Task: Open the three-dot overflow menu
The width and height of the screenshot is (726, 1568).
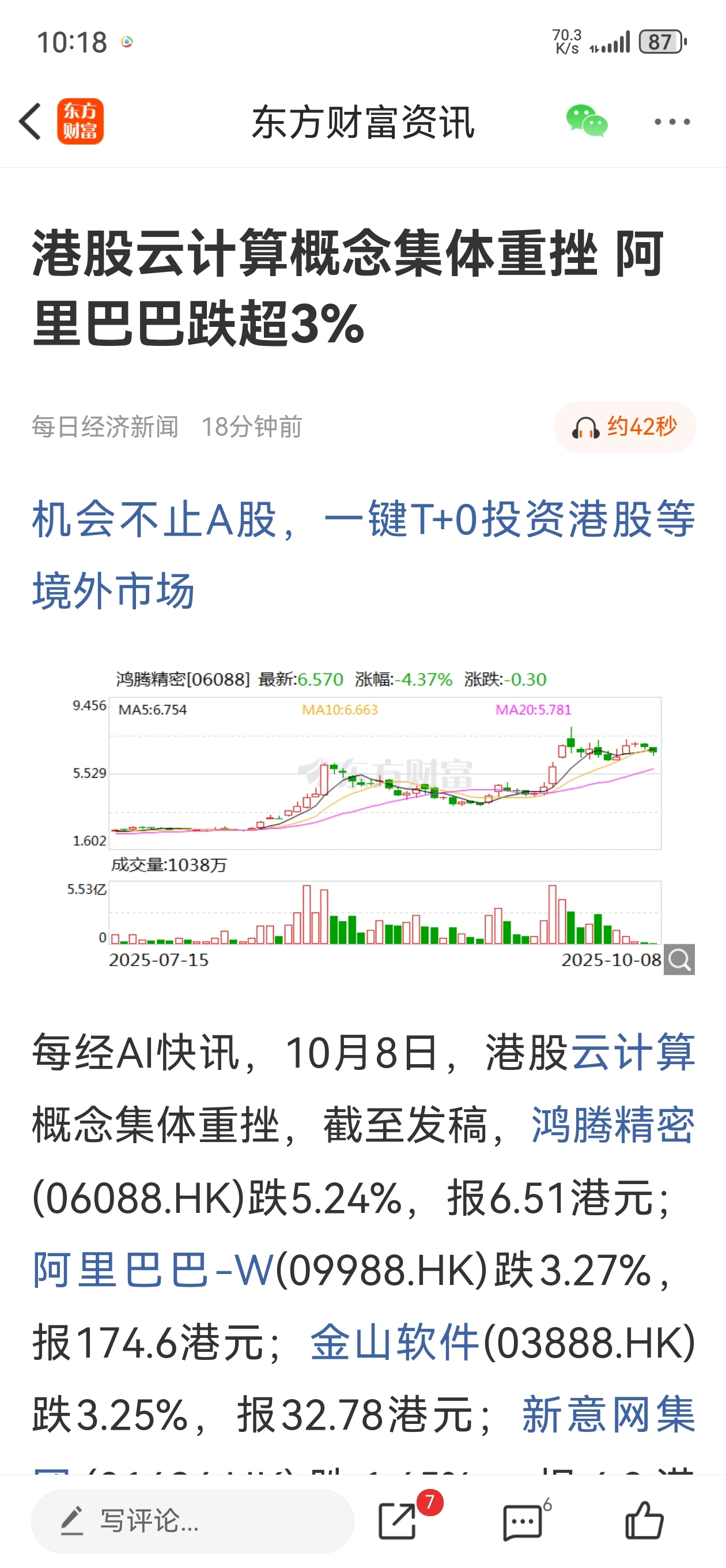Action: [x=672, y=122]
